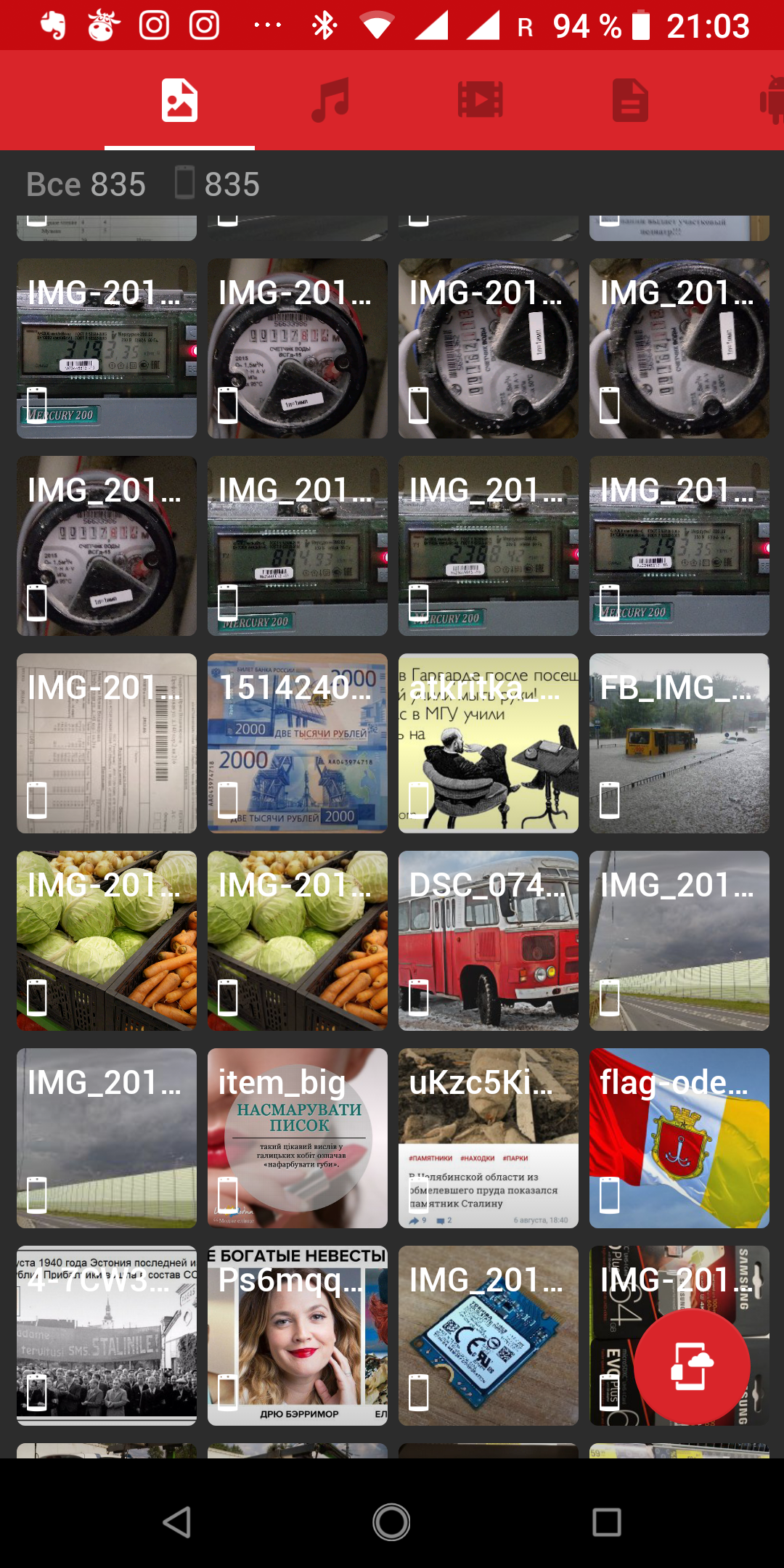Open the flag-ode... image

pyautogui.click(x=679, y=1138)
